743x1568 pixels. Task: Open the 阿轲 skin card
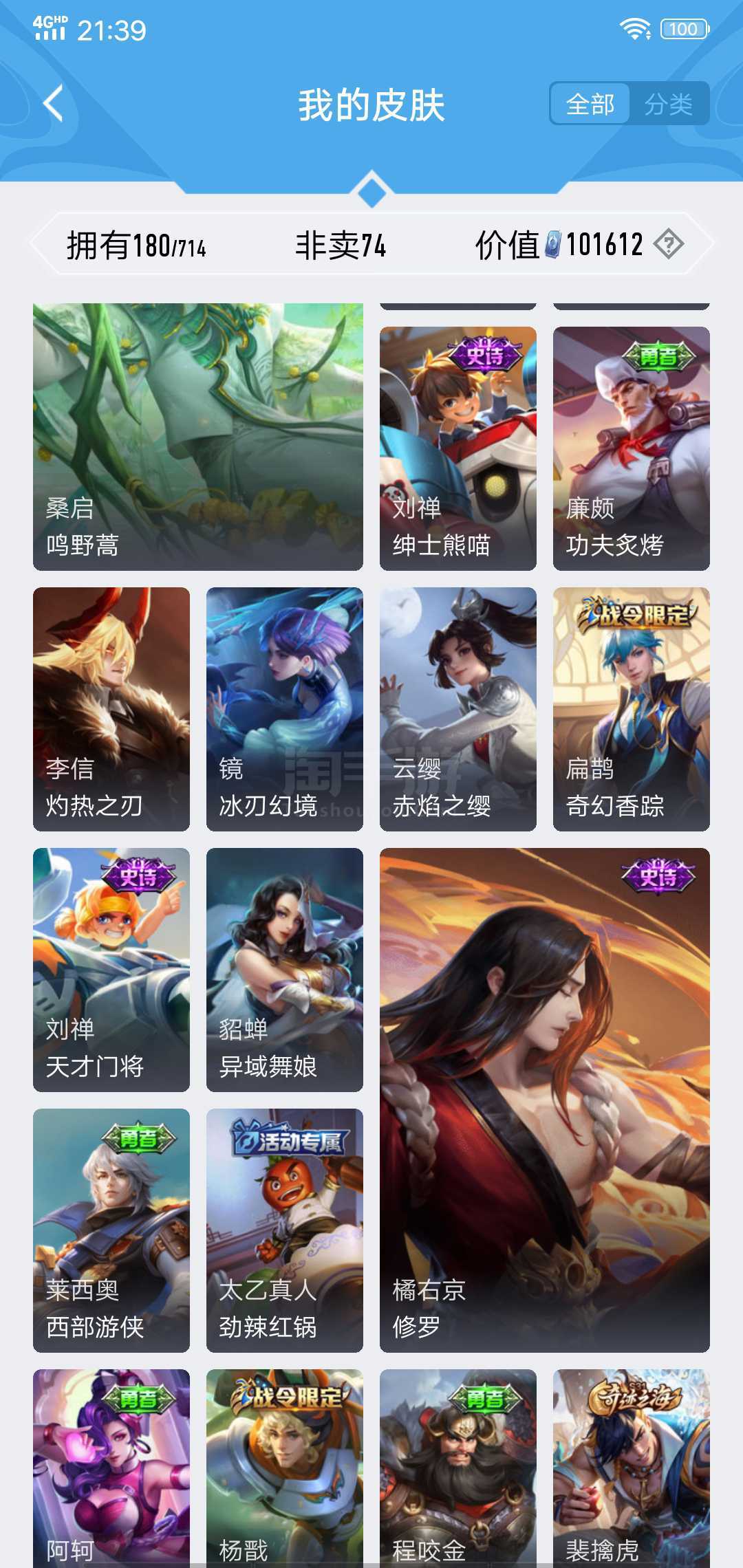111,1468
